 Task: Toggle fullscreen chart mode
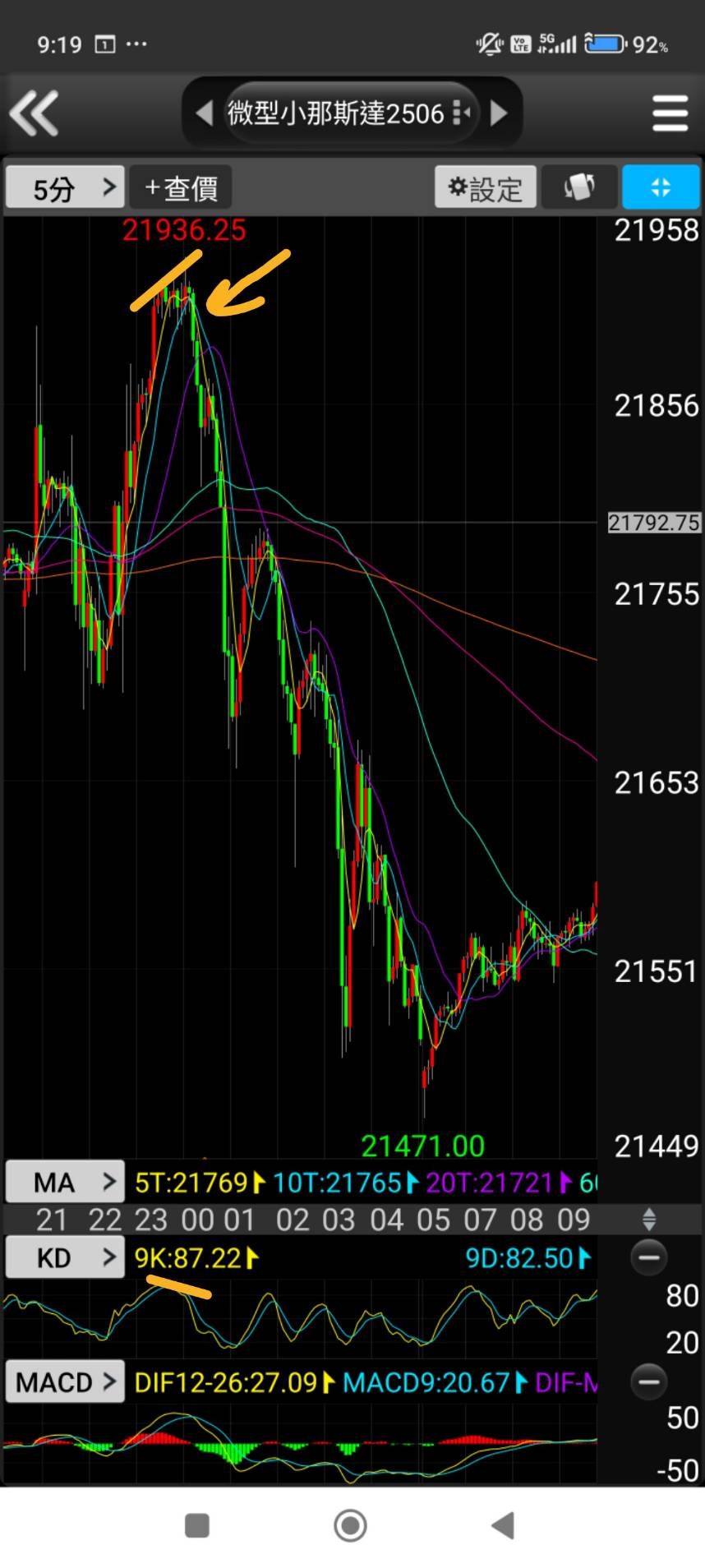point(661,188)
